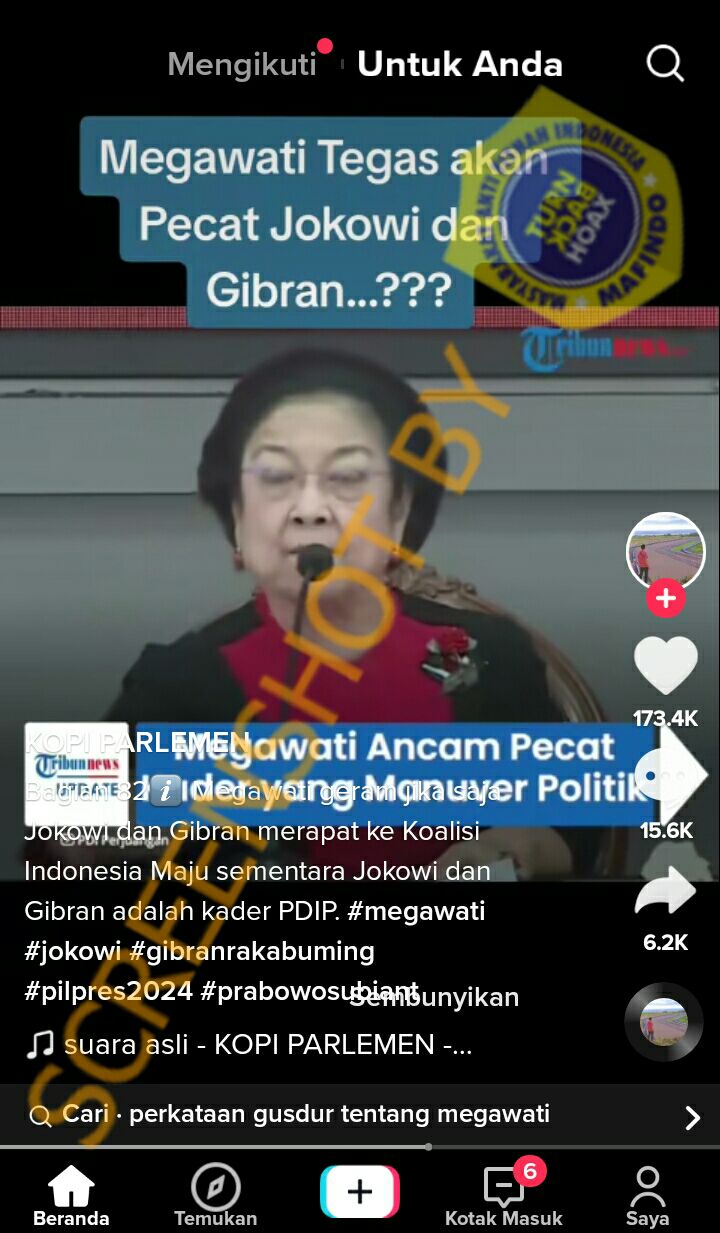This screenshot has width=720, height=1233.
Task: Follow the creator with the red plus
Action: coord(666,599)
